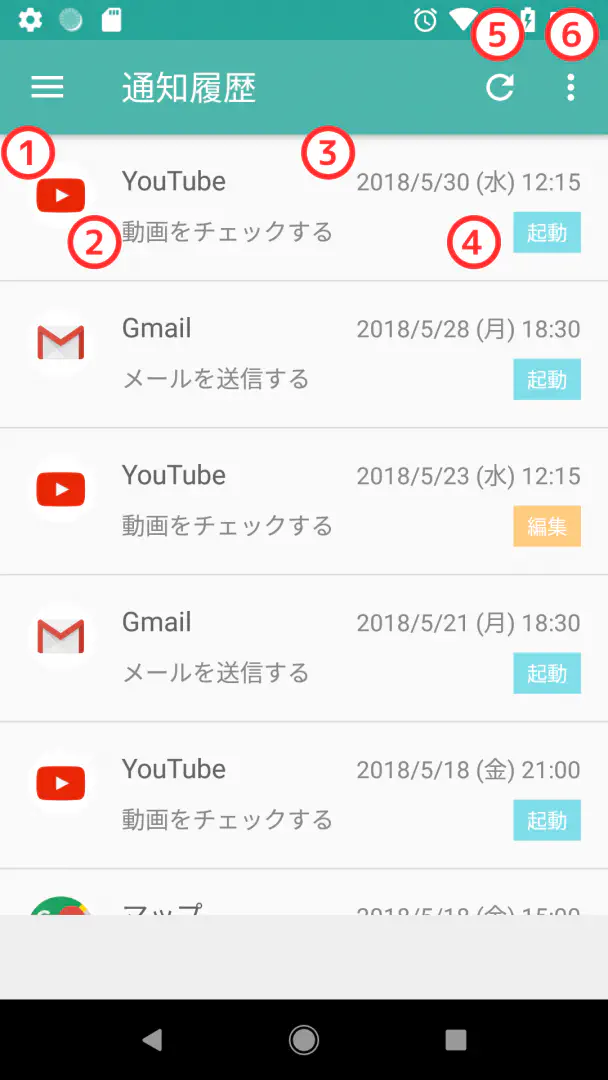Open the three-dot overflow menu

tap(570, 88)
